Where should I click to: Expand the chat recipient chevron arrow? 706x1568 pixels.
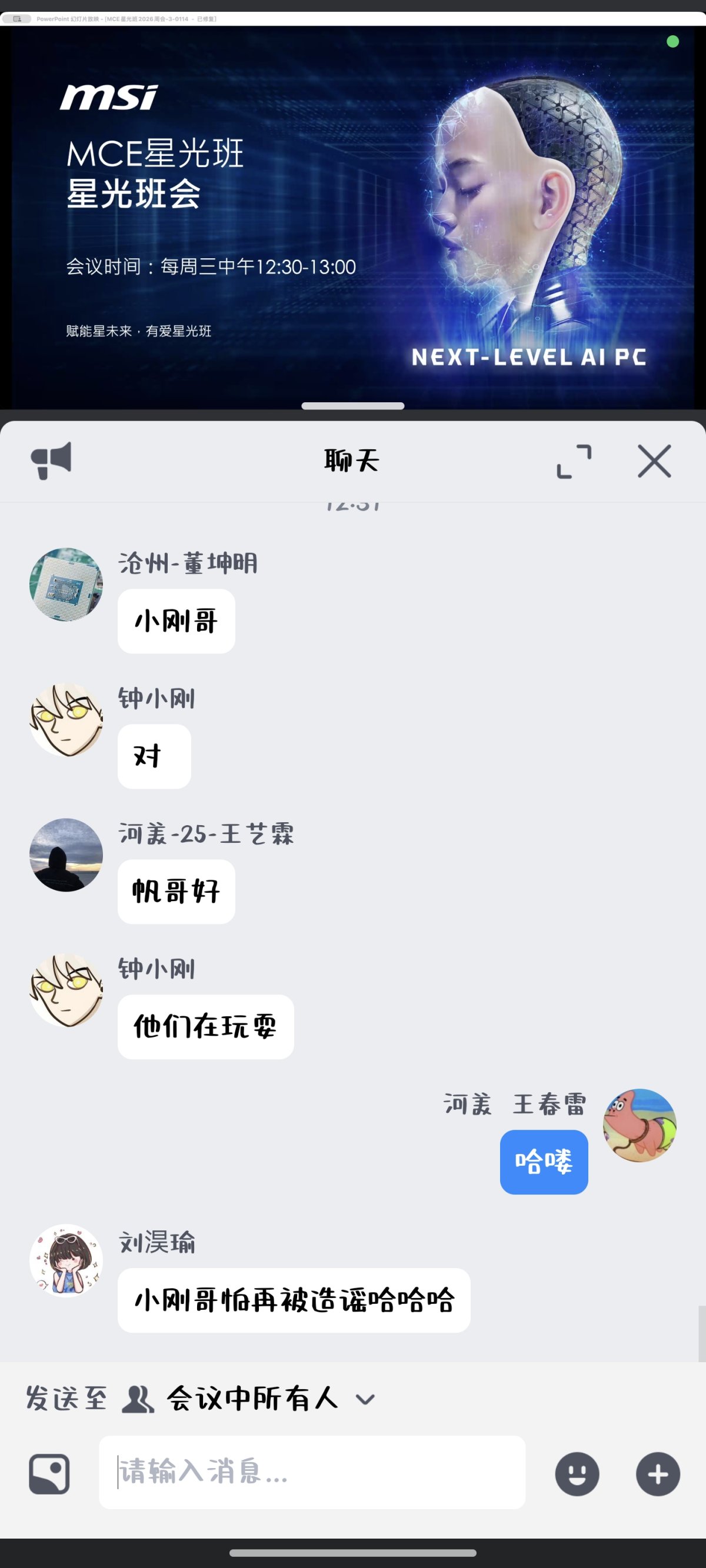click(x=365, y=1400)
